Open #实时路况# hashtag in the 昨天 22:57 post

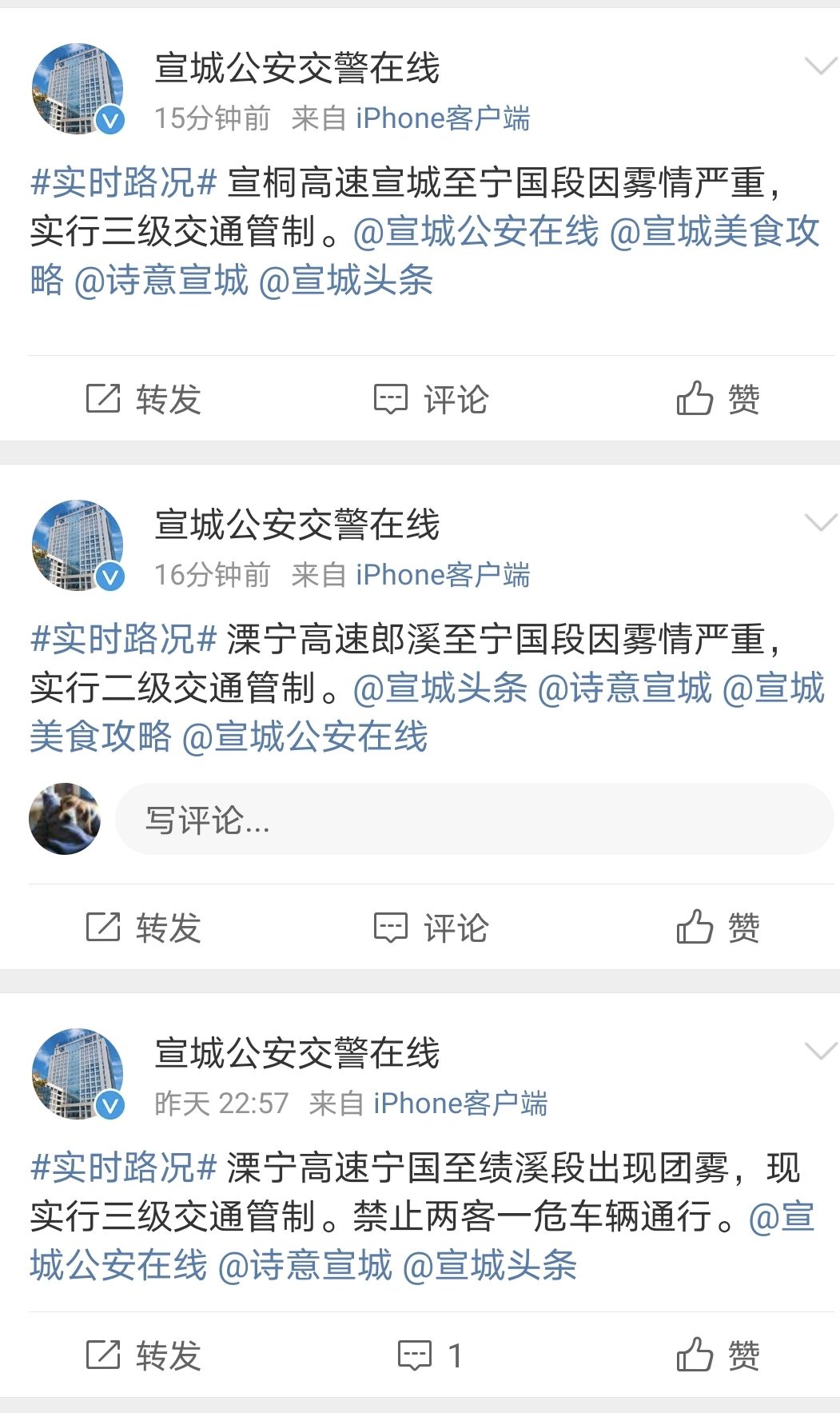coord(124,1168)
